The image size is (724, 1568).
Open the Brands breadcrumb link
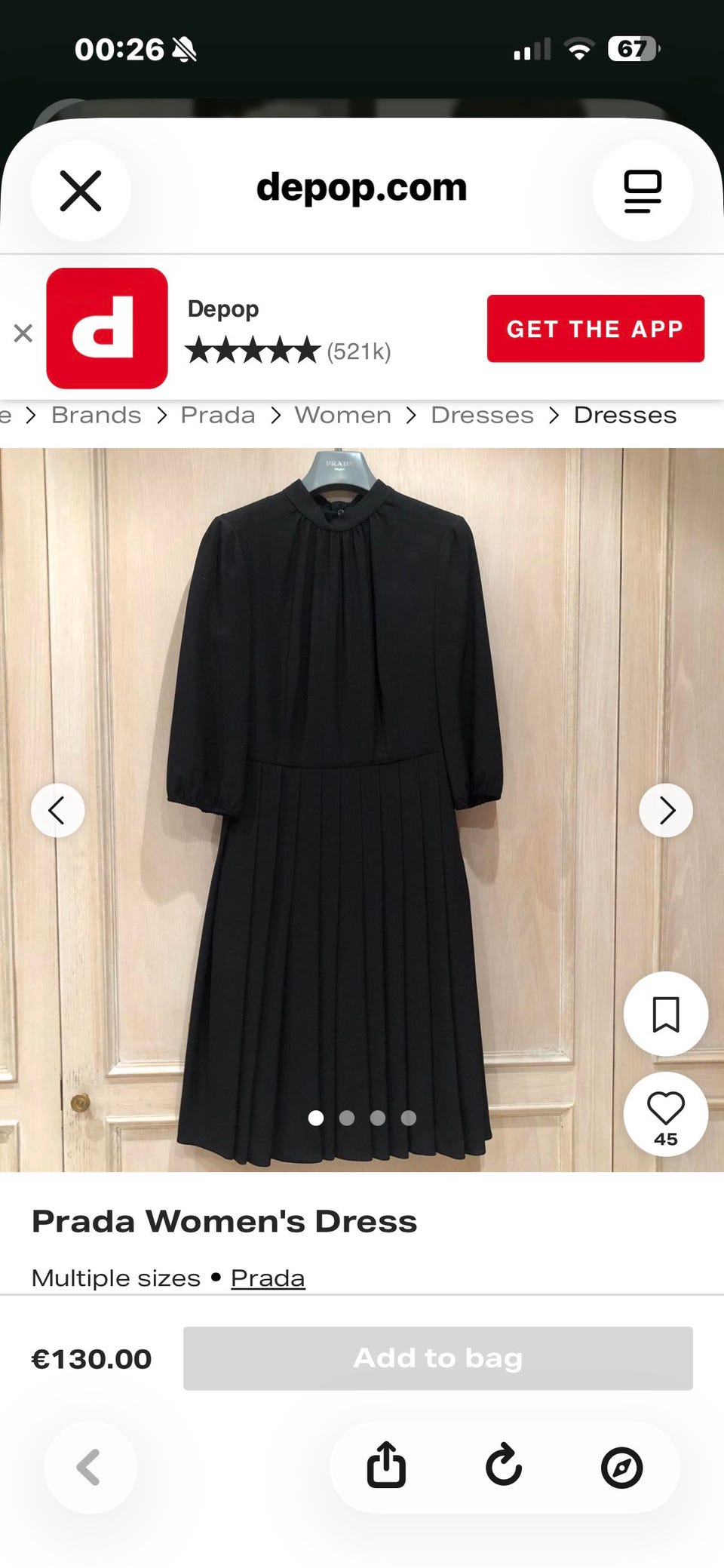tap(97, 415)
